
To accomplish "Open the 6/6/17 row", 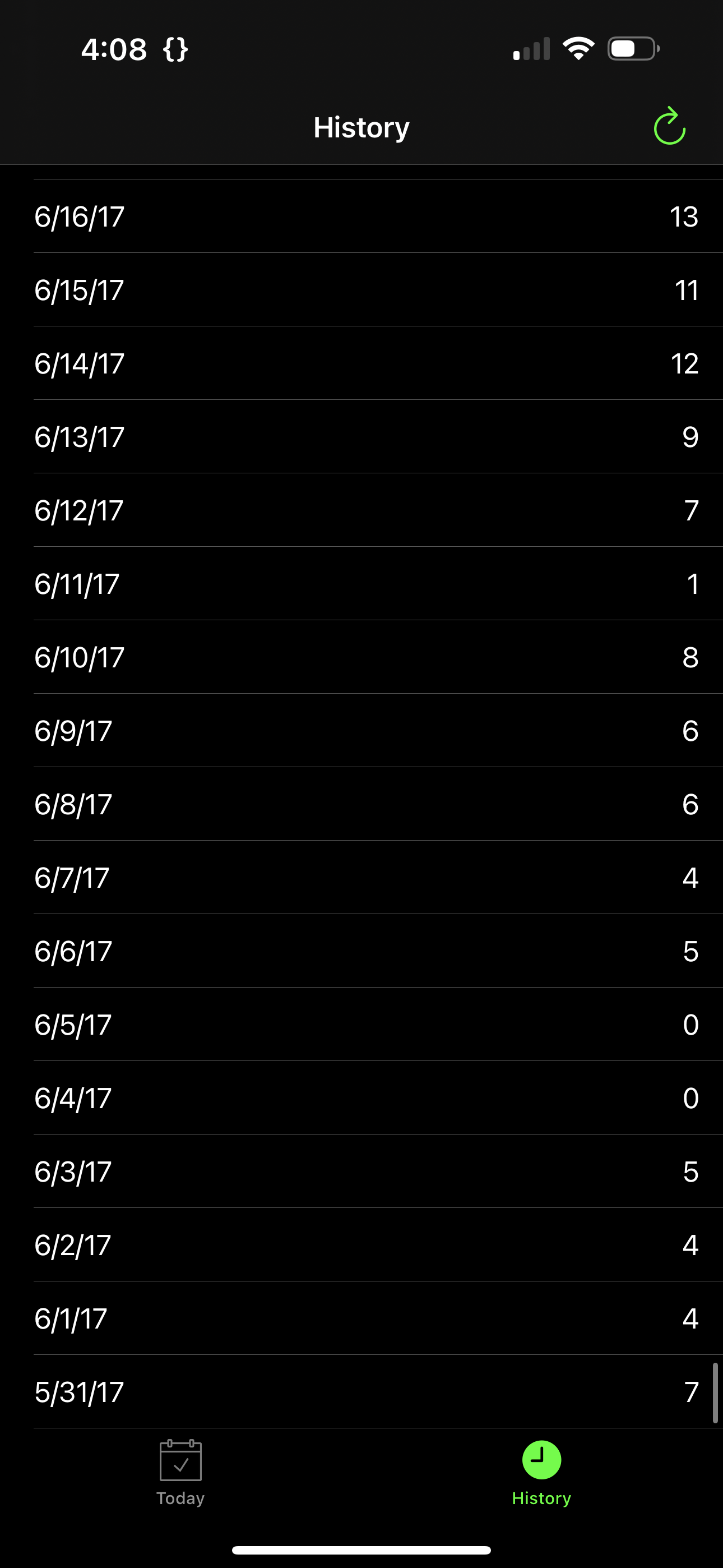I will pyautogui.click(x=361, y=951).
